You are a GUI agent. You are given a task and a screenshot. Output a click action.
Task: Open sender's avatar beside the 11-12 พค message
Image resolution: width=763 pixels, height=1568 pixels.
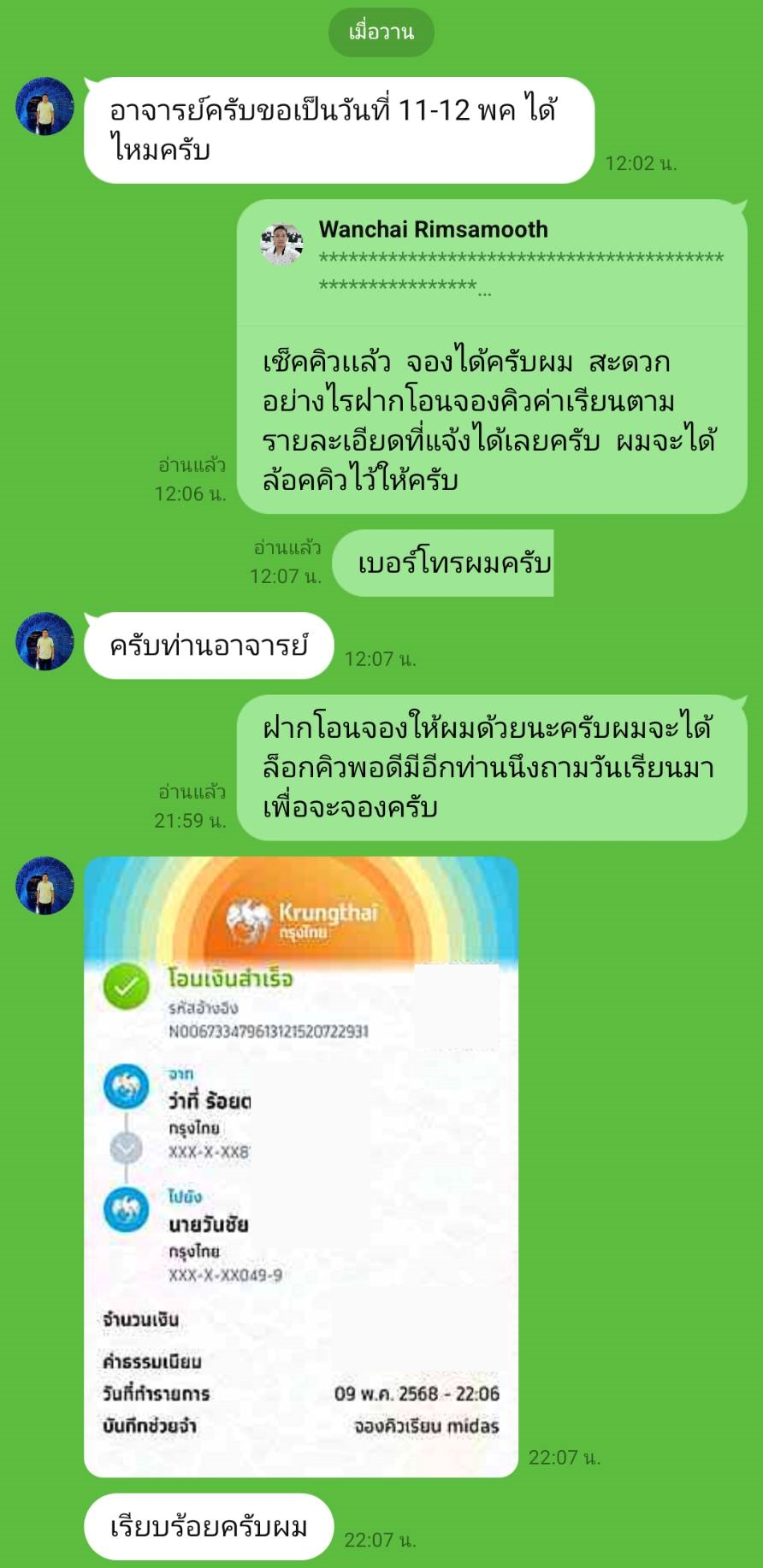click(45, 106)
